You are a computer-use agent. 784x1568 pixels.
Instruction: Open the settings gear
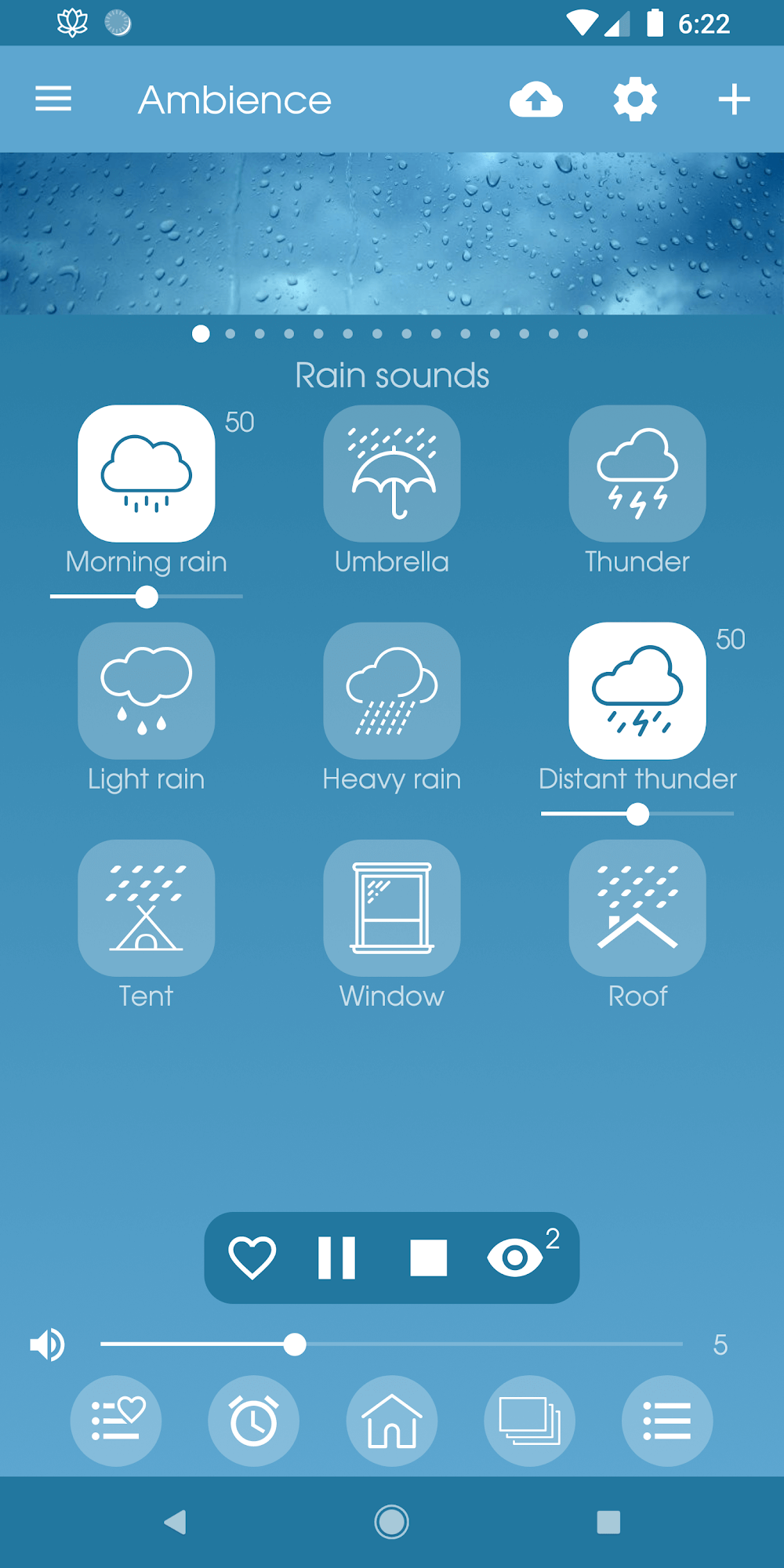click(x=635, y=100)
